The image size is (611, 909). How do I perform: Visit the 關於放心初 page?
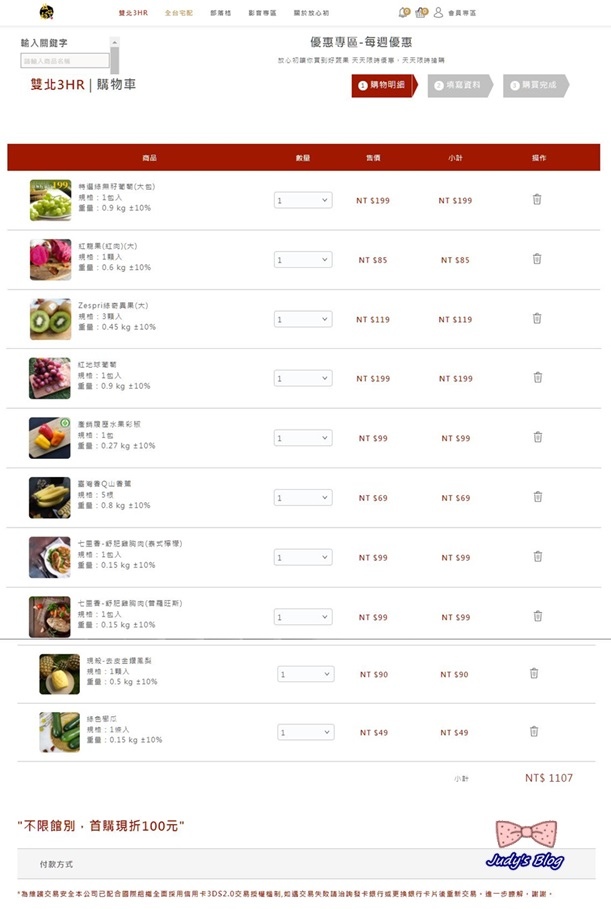tap(312, 13)
